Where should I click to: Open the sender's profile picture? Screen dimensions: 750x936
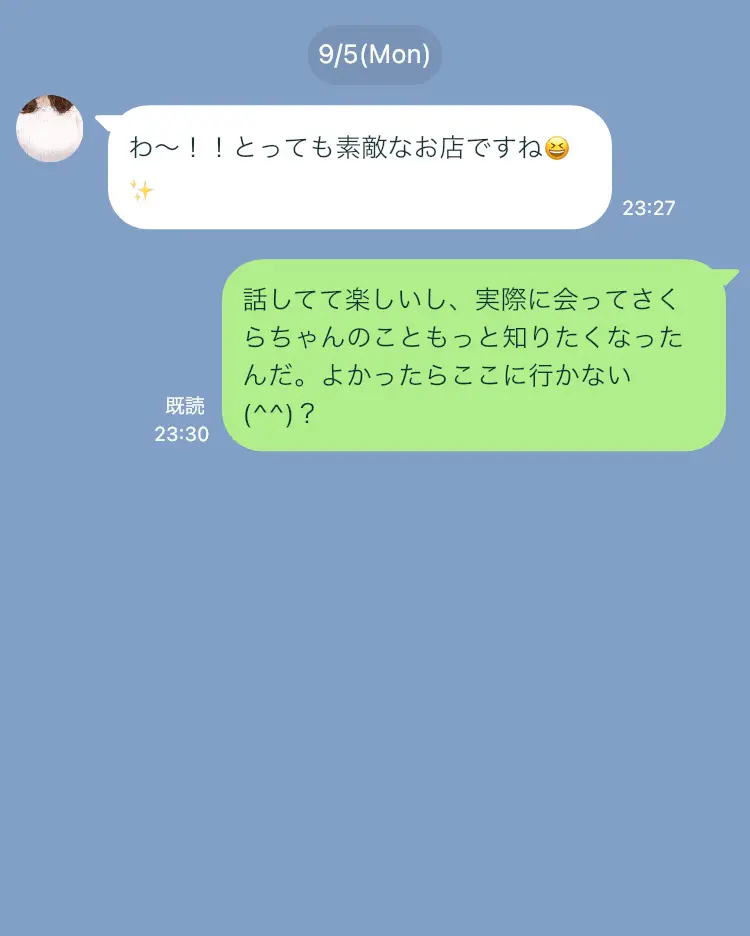pyautogui.click(x=50, y=129)
